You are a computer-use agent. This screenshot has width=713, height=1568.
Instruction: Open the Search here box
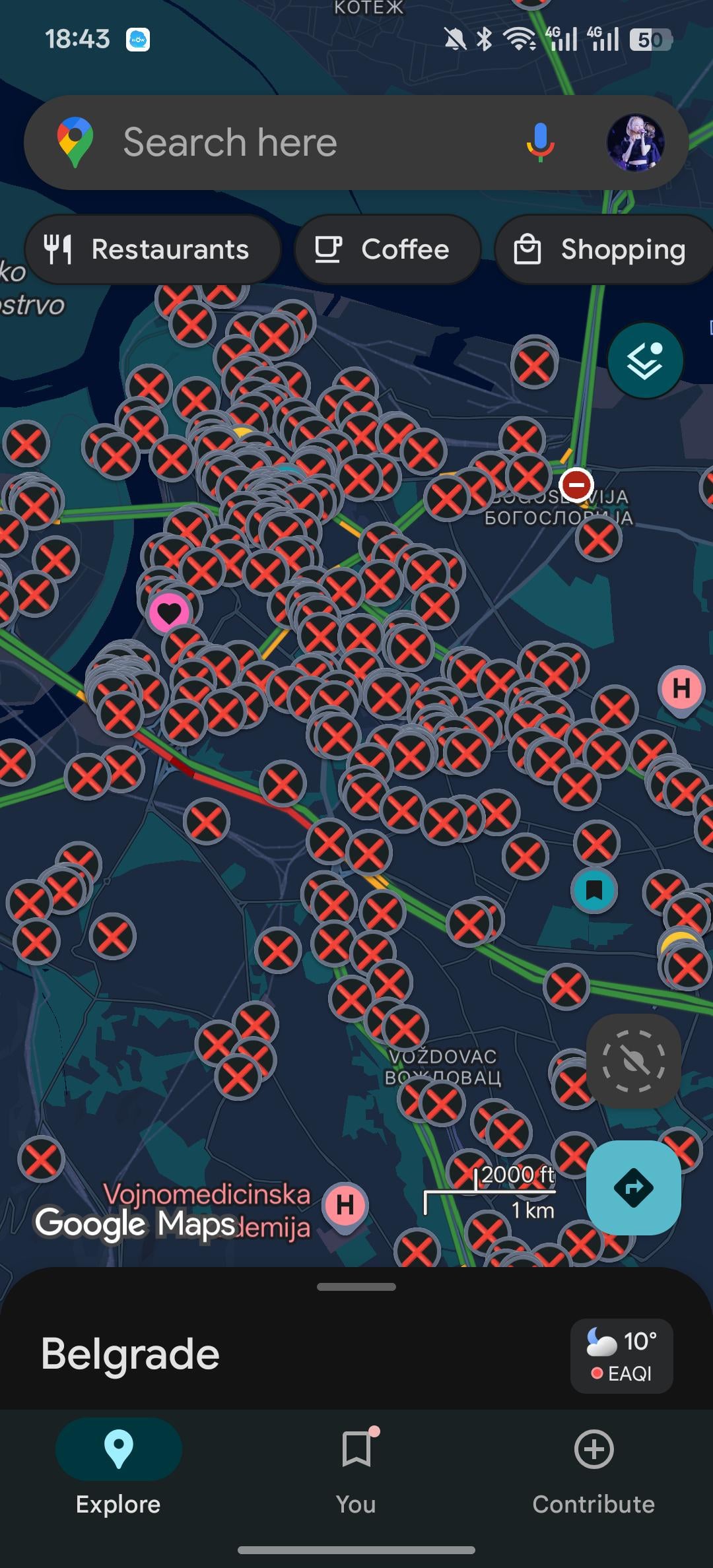point(264,143)
